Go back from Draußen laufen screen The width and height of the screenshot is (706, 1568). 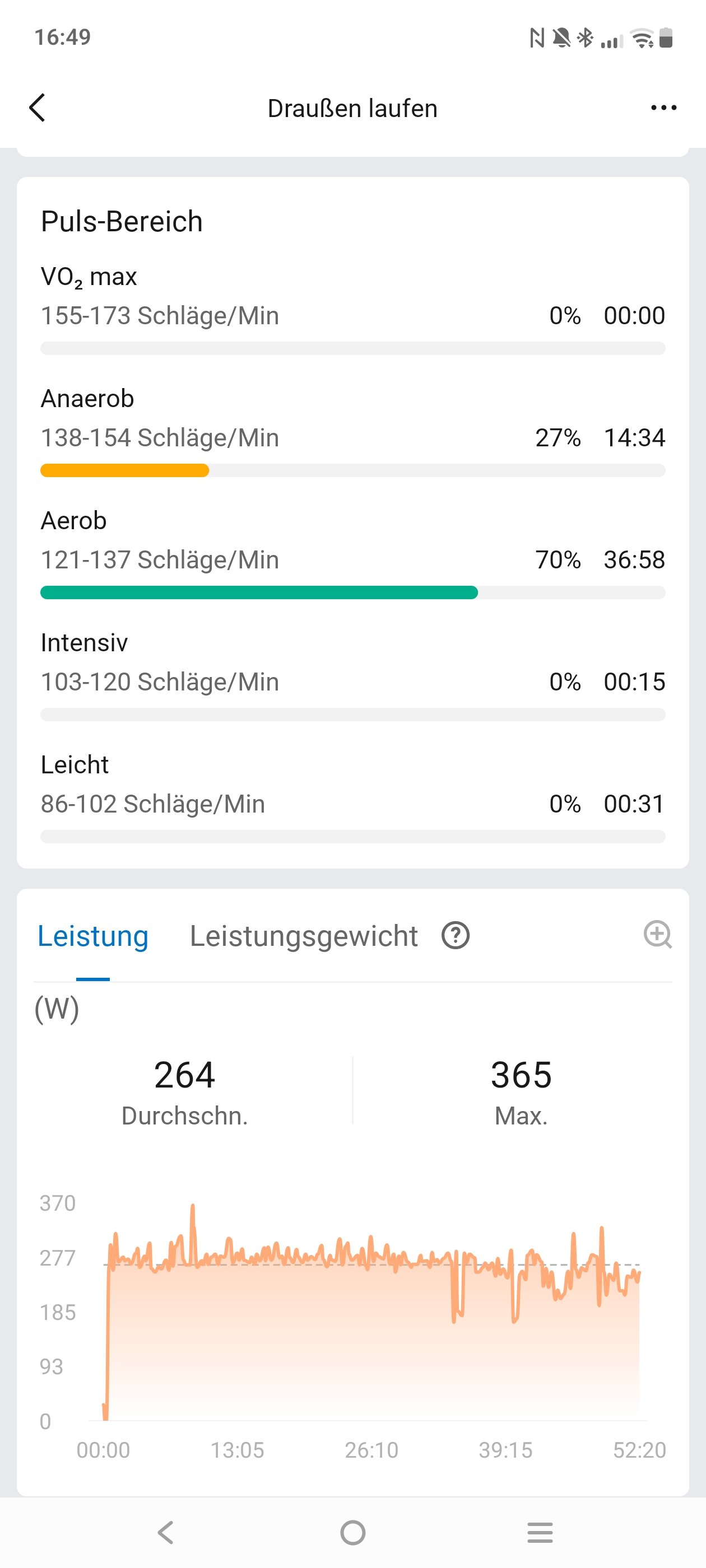pyautogui.click(x=38, y=108)
